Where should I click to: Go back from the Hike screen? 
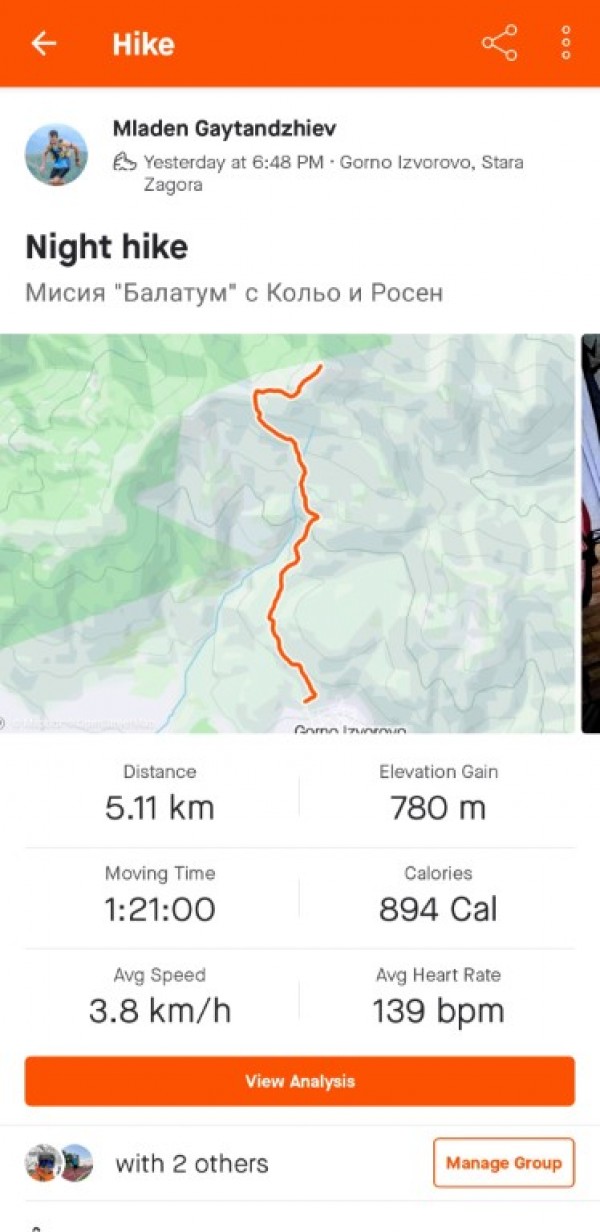[44, 44]
